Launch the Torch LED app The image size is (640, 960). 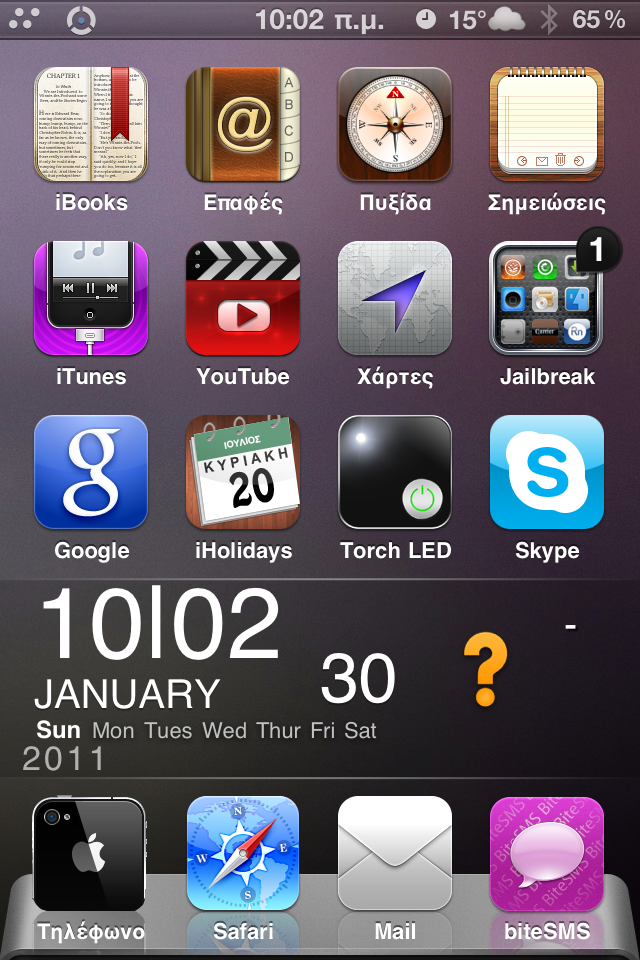[395, 472]
